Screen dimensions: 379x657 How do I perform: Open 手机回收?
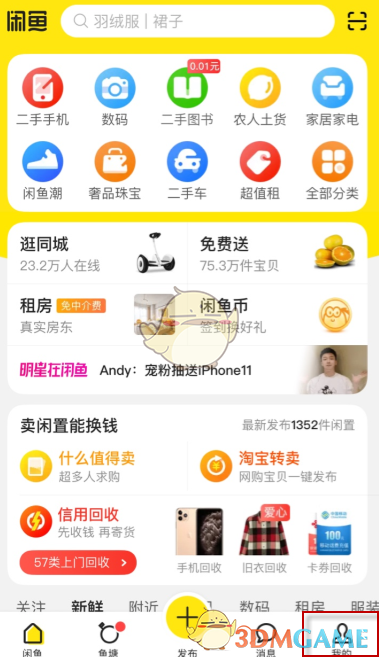pos(199,541)
